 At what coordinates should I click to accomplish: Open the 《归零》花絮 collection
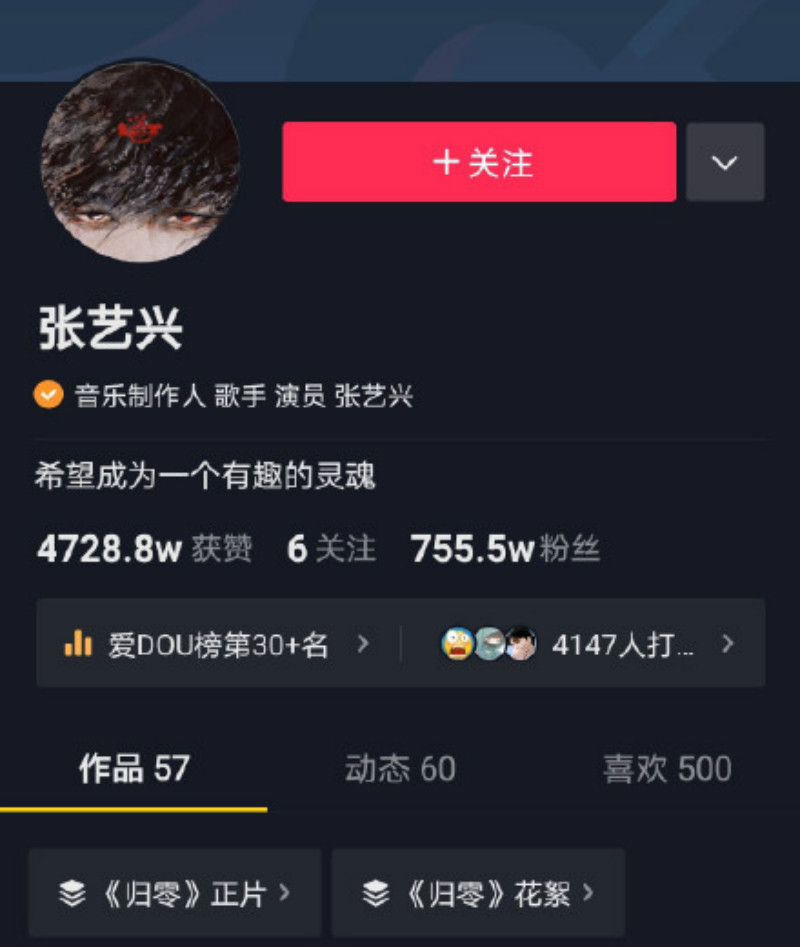[478, 892]
